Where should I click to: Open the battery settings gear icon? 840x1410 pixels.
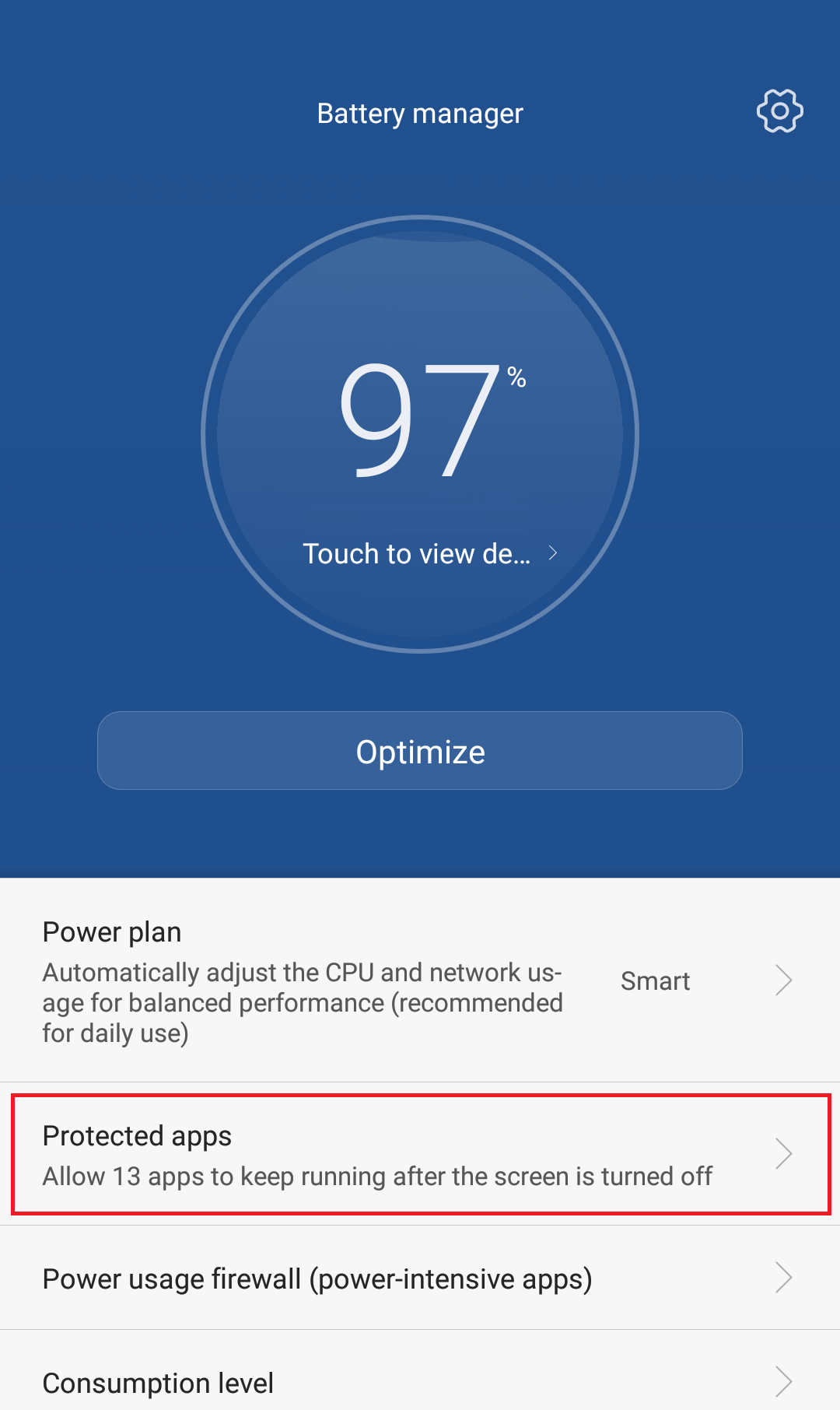(780, 111)
